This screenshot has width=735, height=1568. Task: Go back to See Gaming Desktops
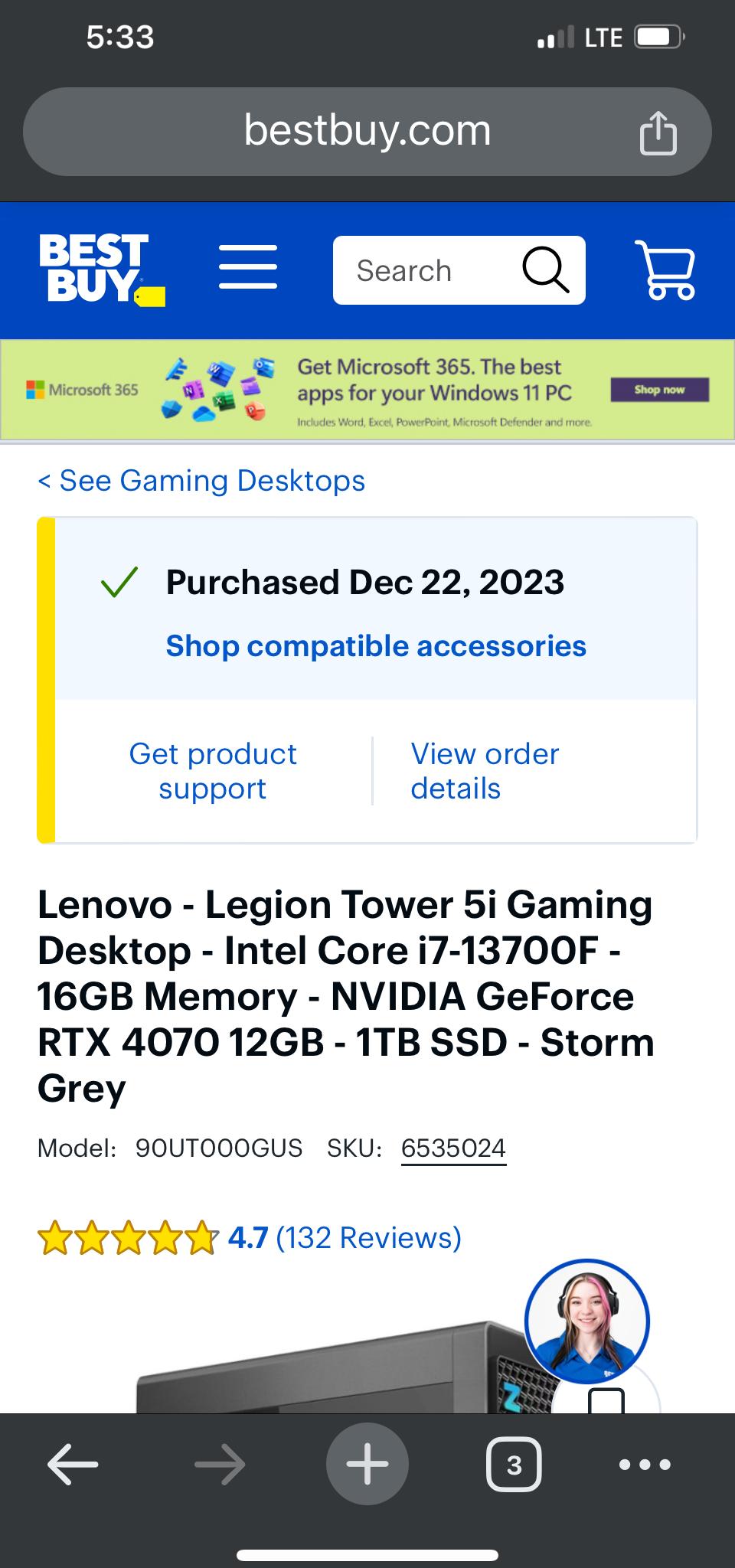coord(201,481)
